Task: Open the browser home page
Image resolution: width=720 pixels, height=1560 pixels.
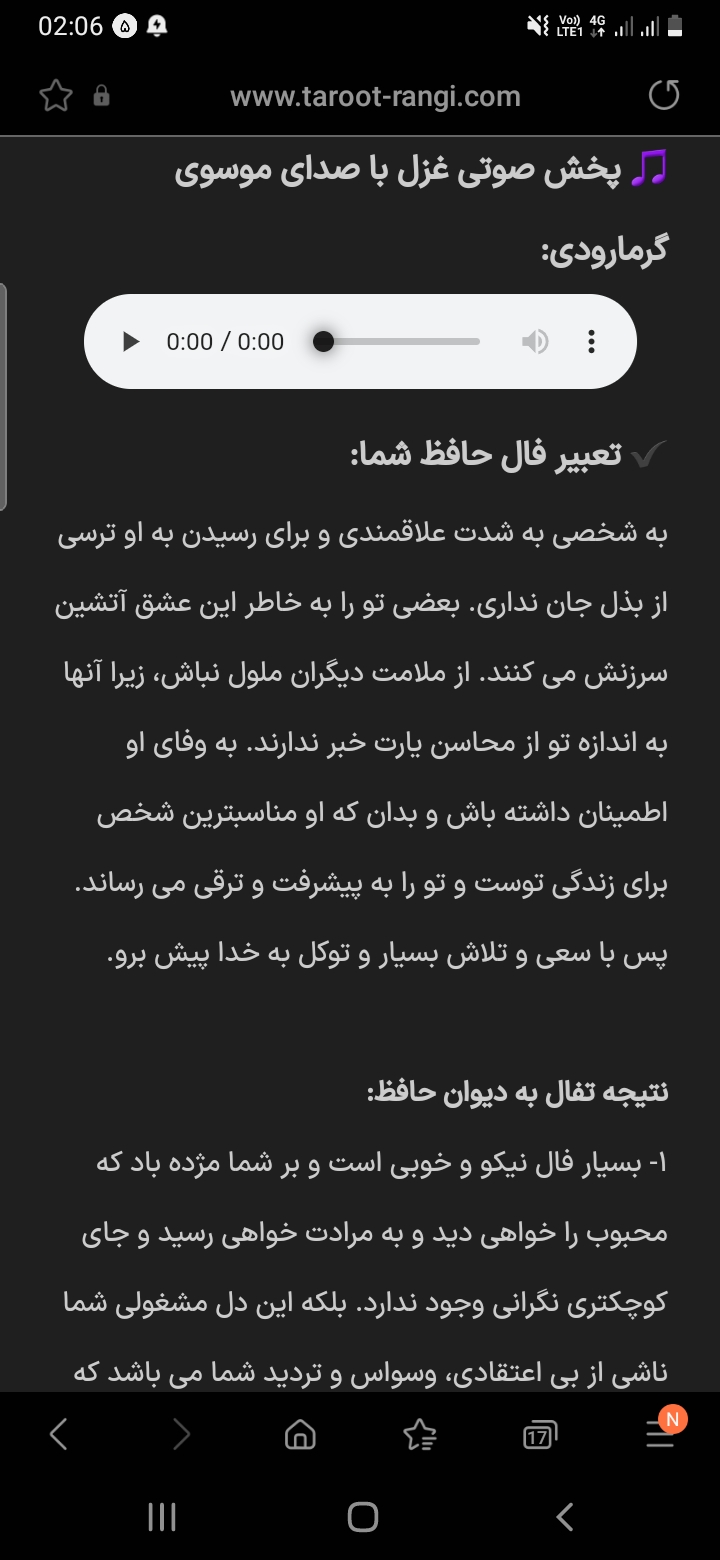Action: coord(300,1436)
